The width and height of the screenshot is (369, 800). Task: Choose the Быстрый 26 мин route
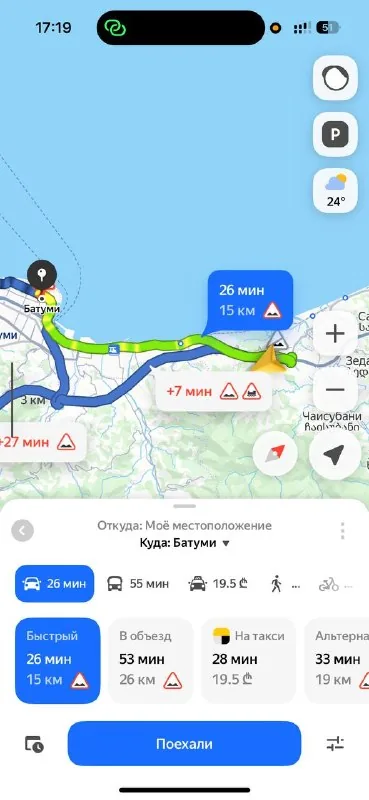(58, 661)
